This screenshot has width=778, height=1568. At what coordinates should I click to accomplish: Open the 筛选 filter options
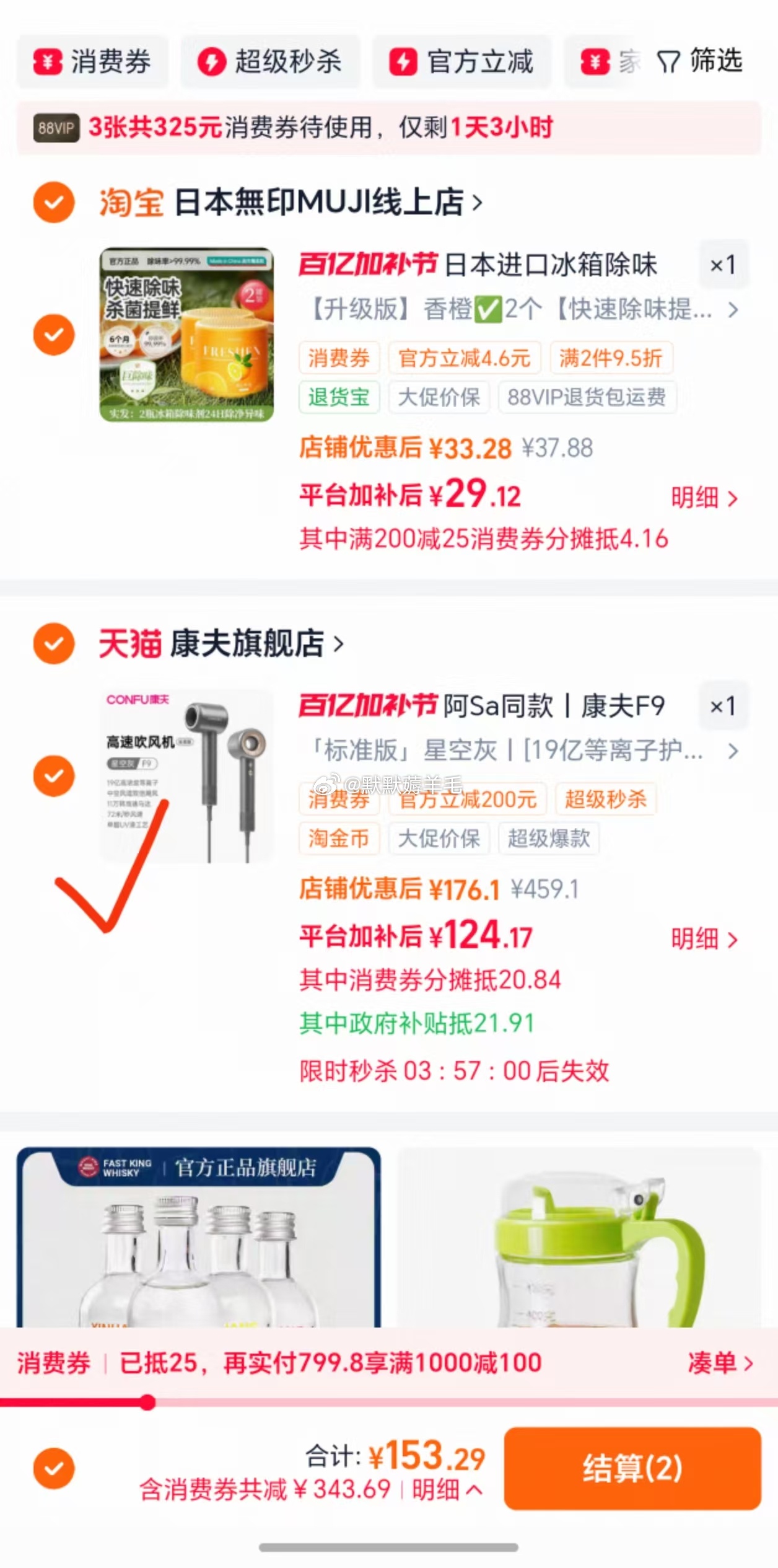pyautogui.click(x=701, y=61)
